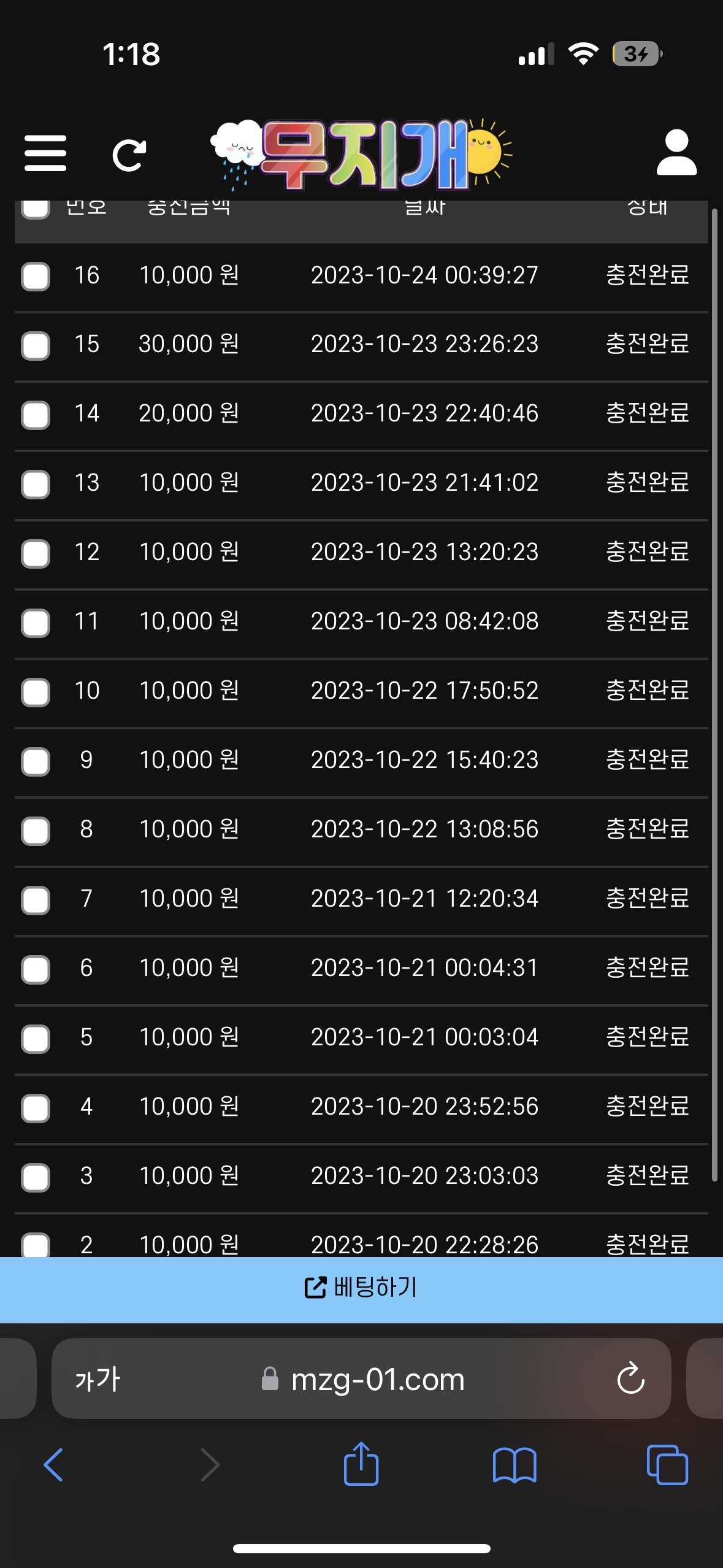Select row 4's checkbox
The width and height of the screenshot is (723, 1568).
click(36, 1108)
